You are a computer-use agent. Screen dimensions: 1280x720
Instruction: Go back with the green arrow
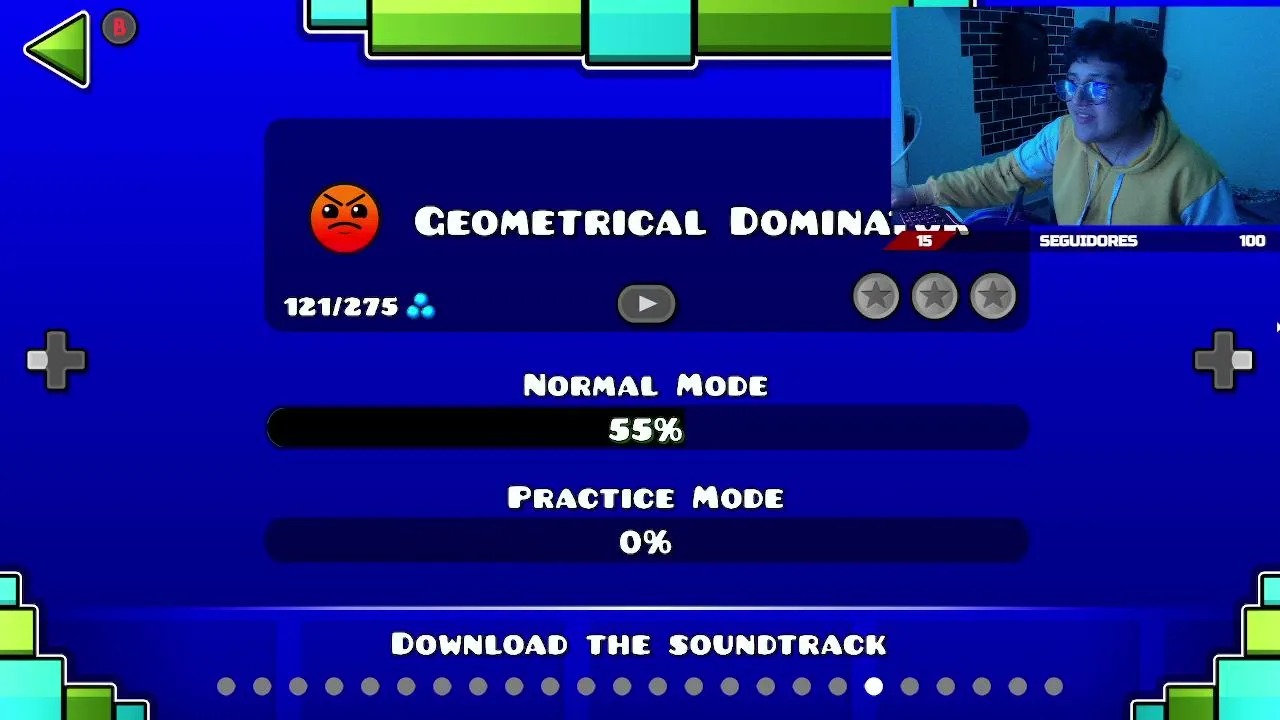coord(58,48)
